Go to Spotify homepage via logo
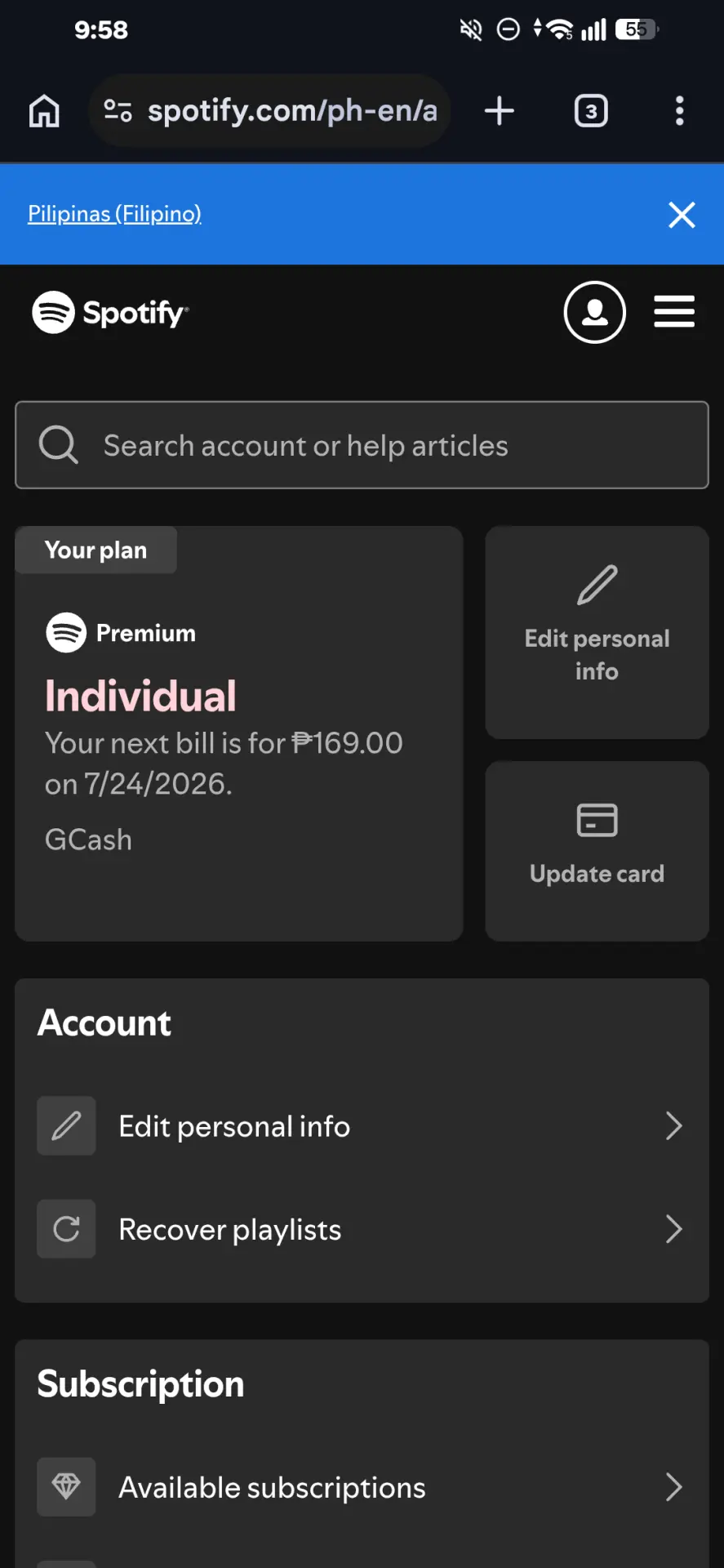 coord(110,313)
